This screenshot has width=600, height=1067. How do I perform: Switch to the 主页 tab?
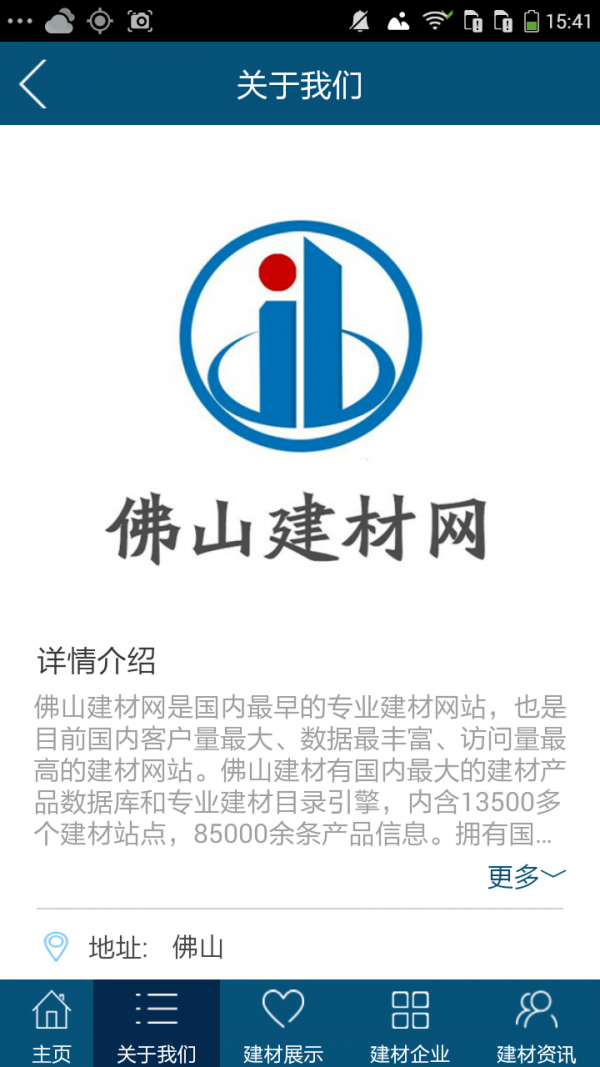[x=51, y=1023]
